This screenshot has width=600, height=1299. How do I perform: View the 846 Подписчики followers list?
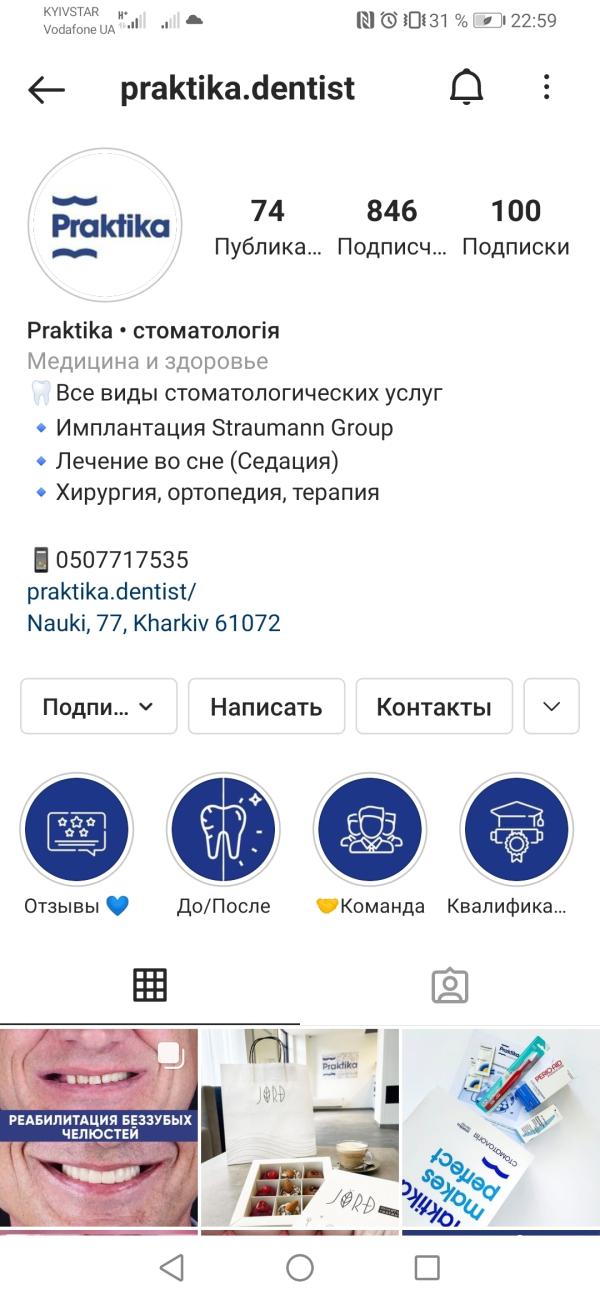(x=391, y=226)
